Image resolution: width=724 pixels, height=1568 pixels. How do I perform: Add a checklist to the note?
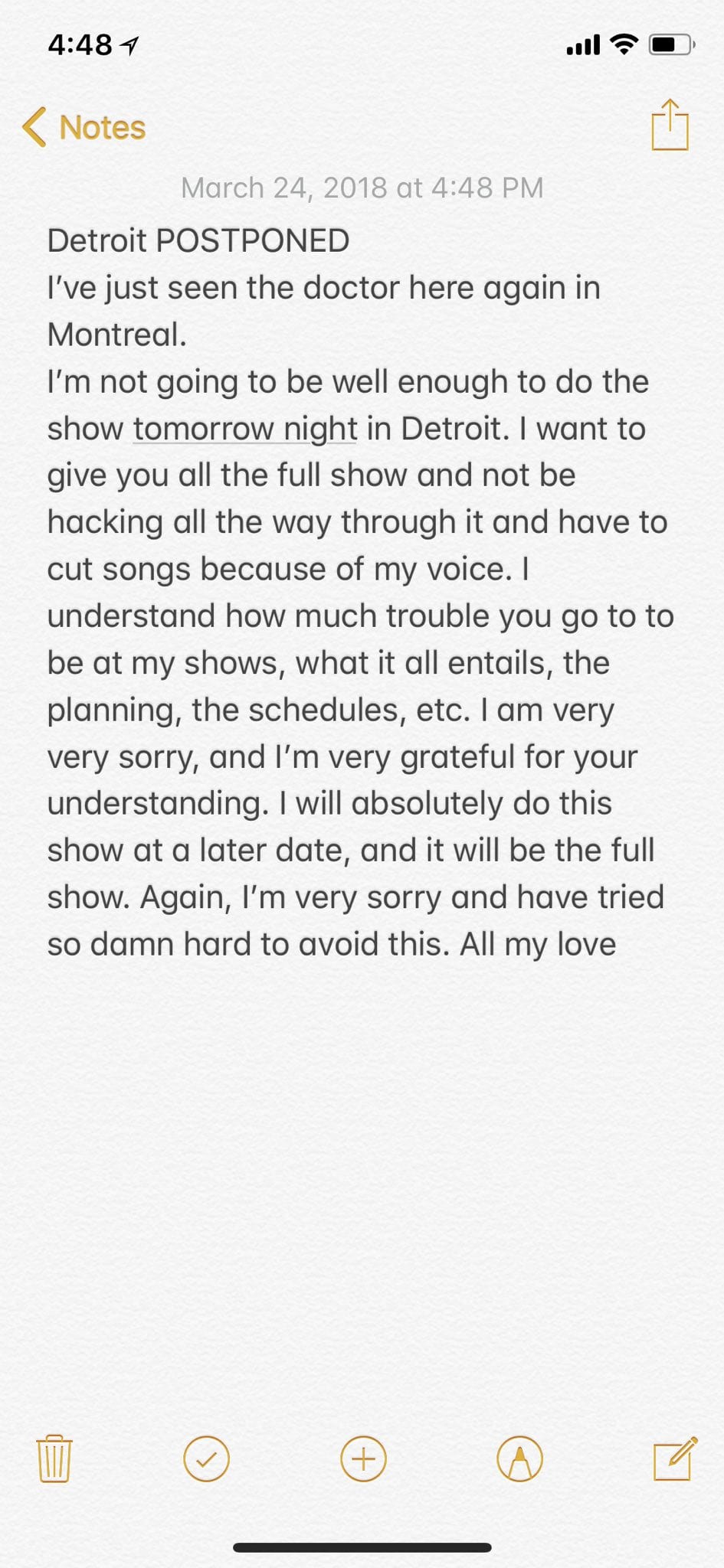pyautogui.click(x=206, y=1459)
